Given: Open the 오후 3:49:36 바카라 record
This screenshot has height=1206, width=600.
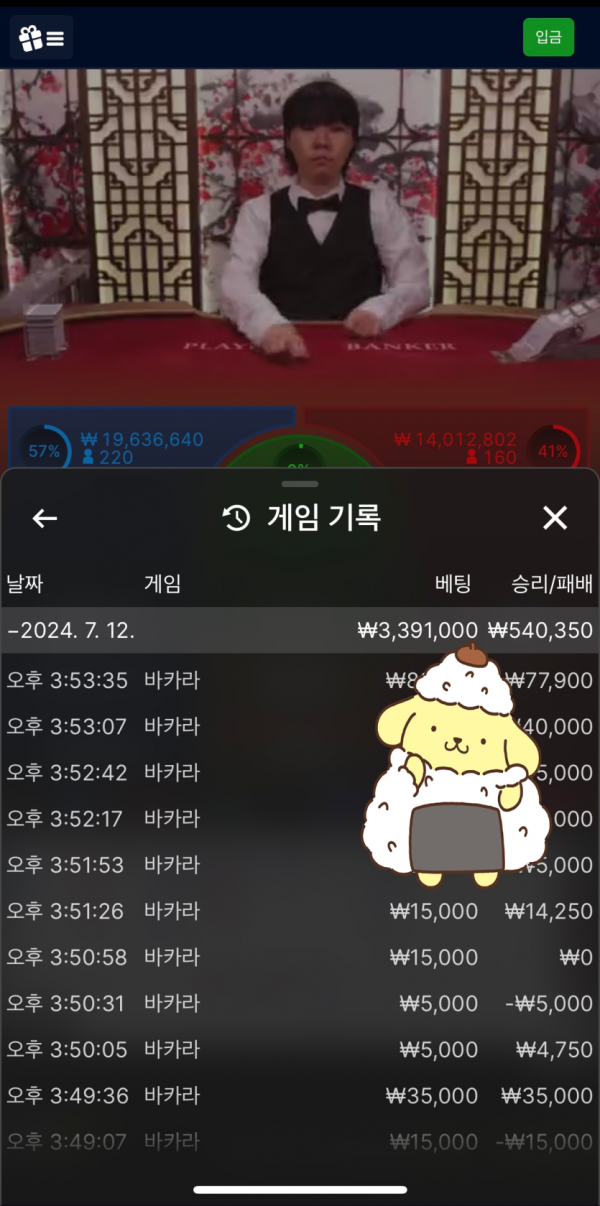Looking at the screenshot, I should pyautogui.click(x=300, y=1095).
